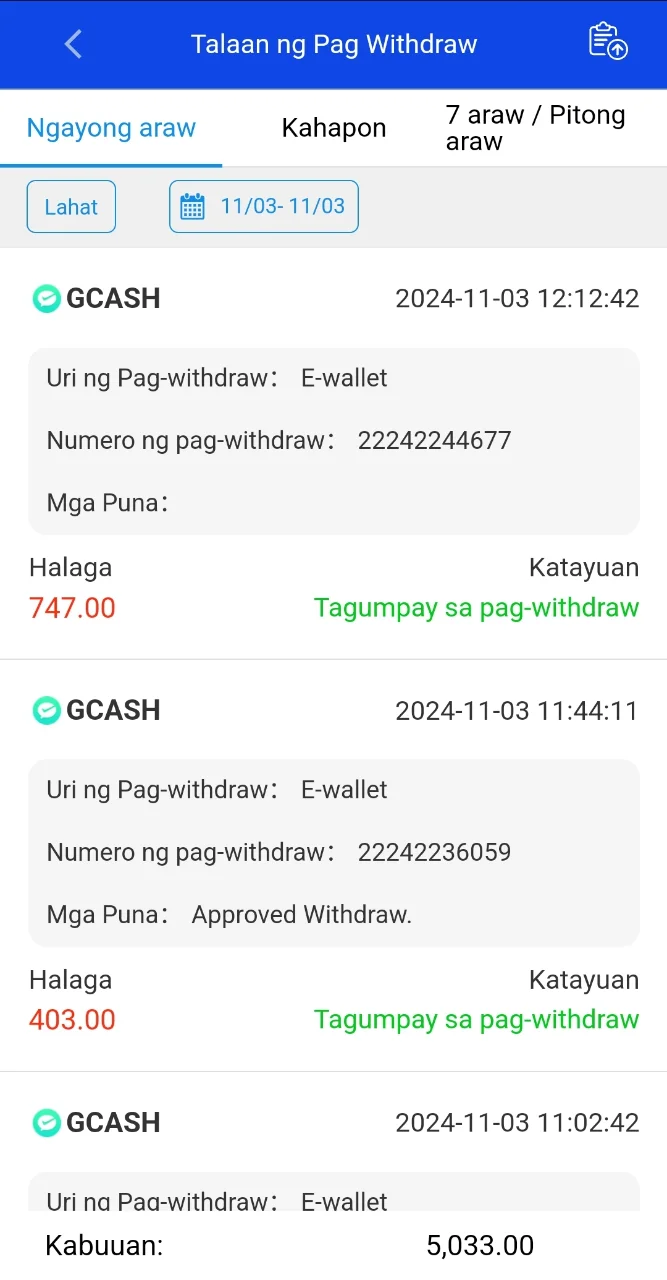This screenshot has height=1280, width=667.
Task: Open the clipboard upload icon in header
Action: click(x=607, y=42)
